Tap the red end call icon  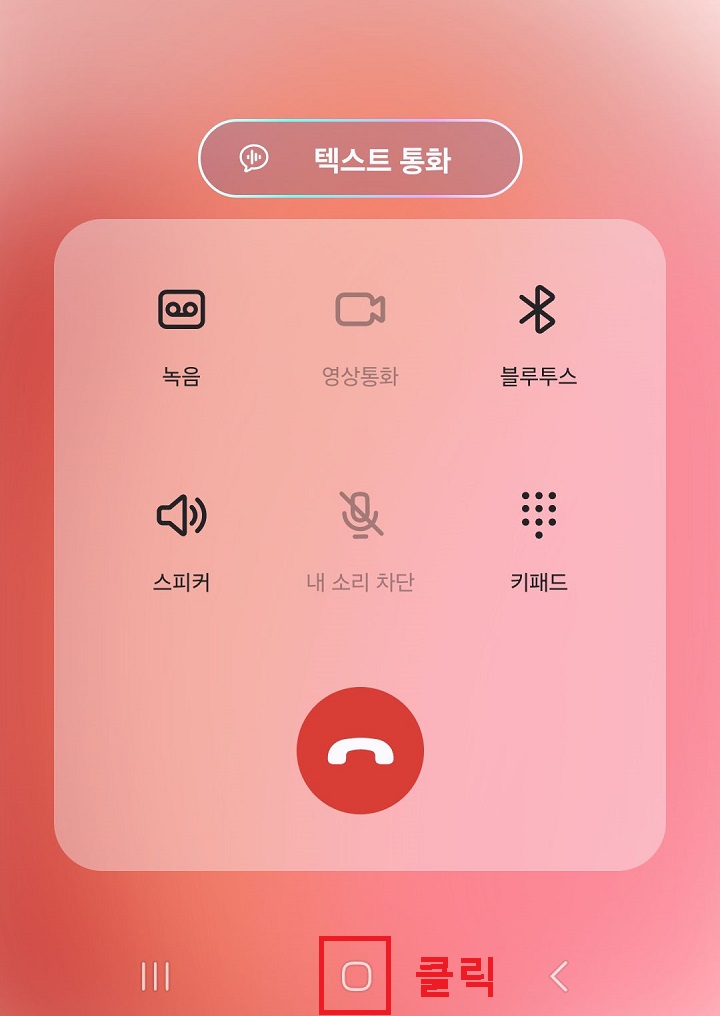tap(362, 750)
